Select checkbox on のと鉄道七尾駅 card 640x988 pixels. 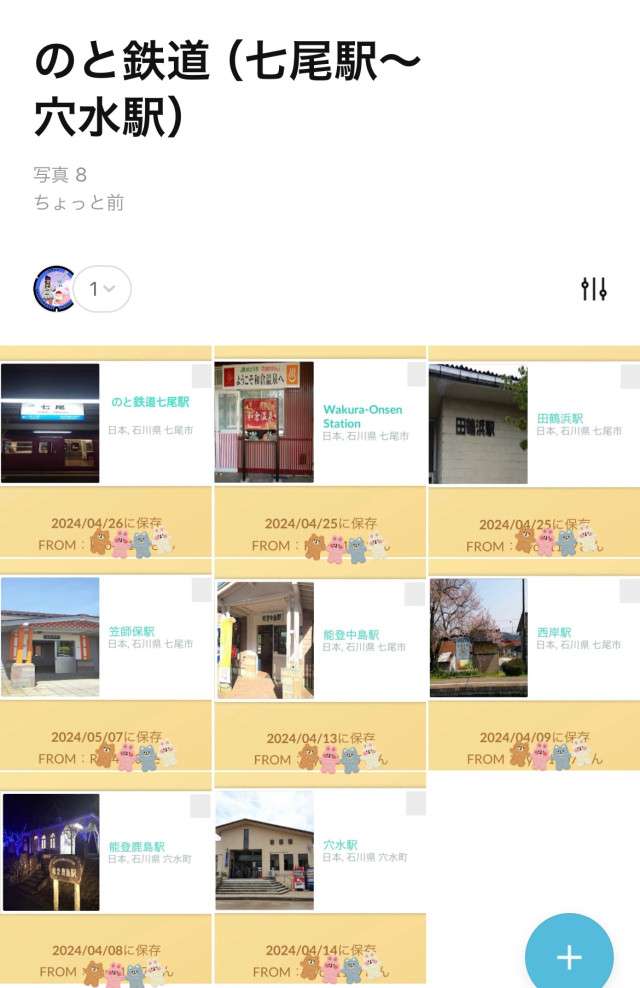[x=201, y=376]
